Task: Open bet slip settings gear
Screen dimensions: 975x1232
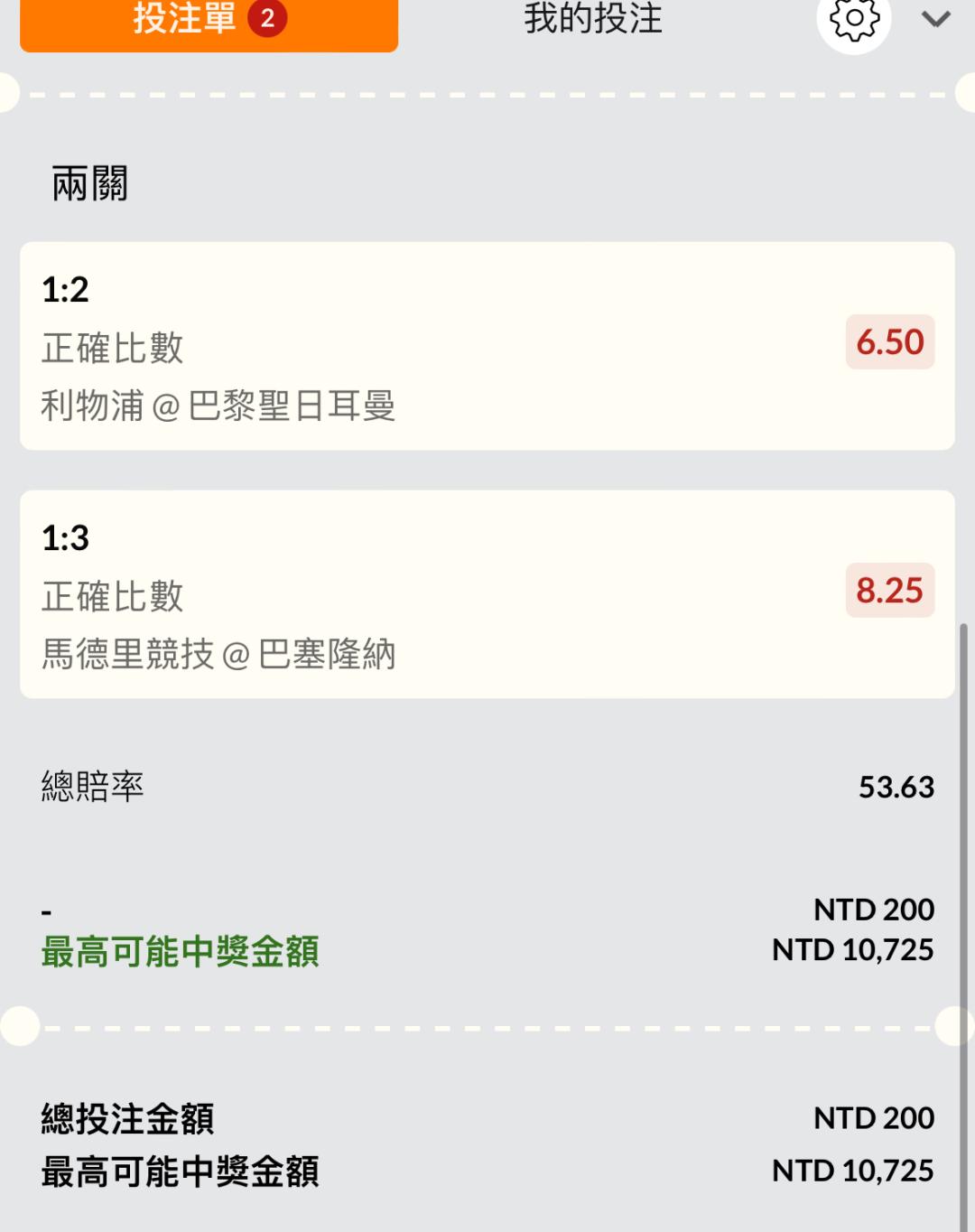Action: coord(853,20)
